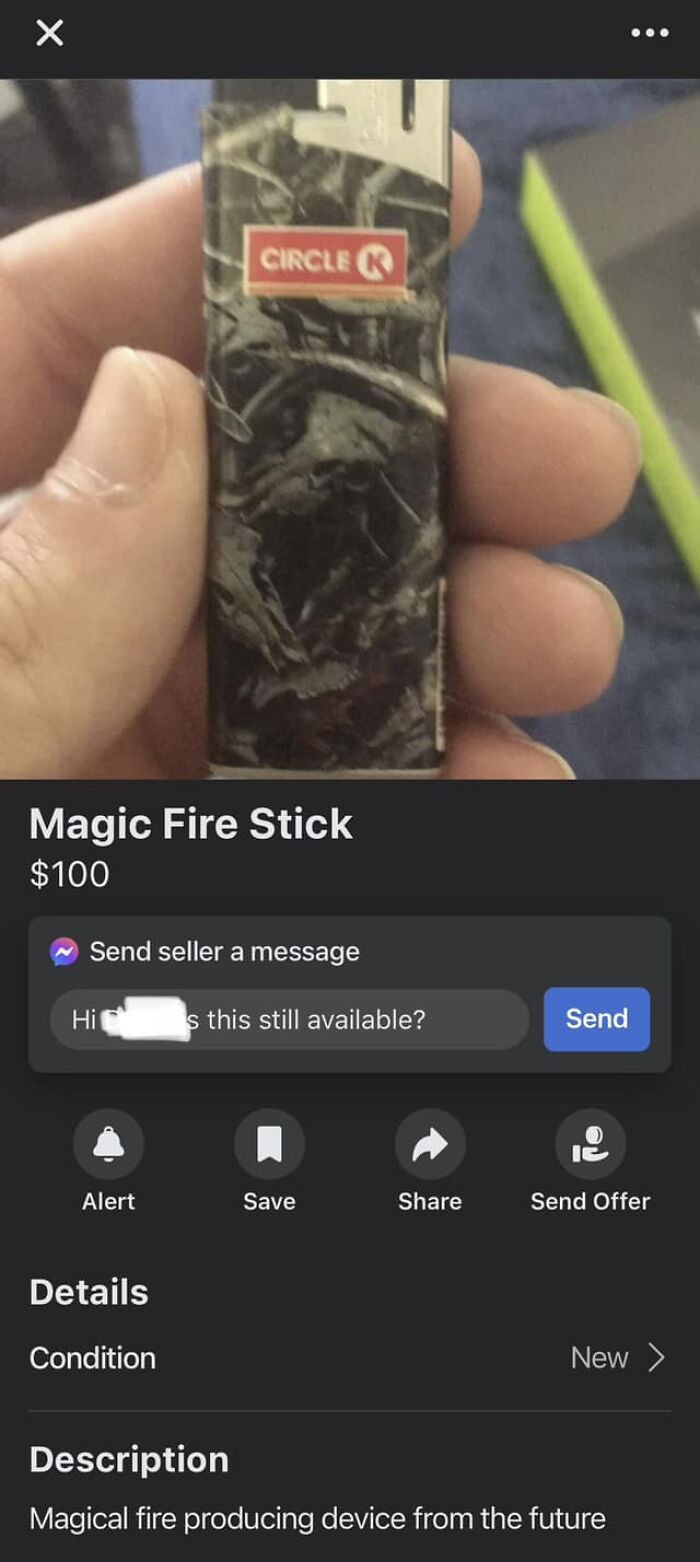Save this listing
This screenshot has height=1562, width=700.
pos(269,1145)
